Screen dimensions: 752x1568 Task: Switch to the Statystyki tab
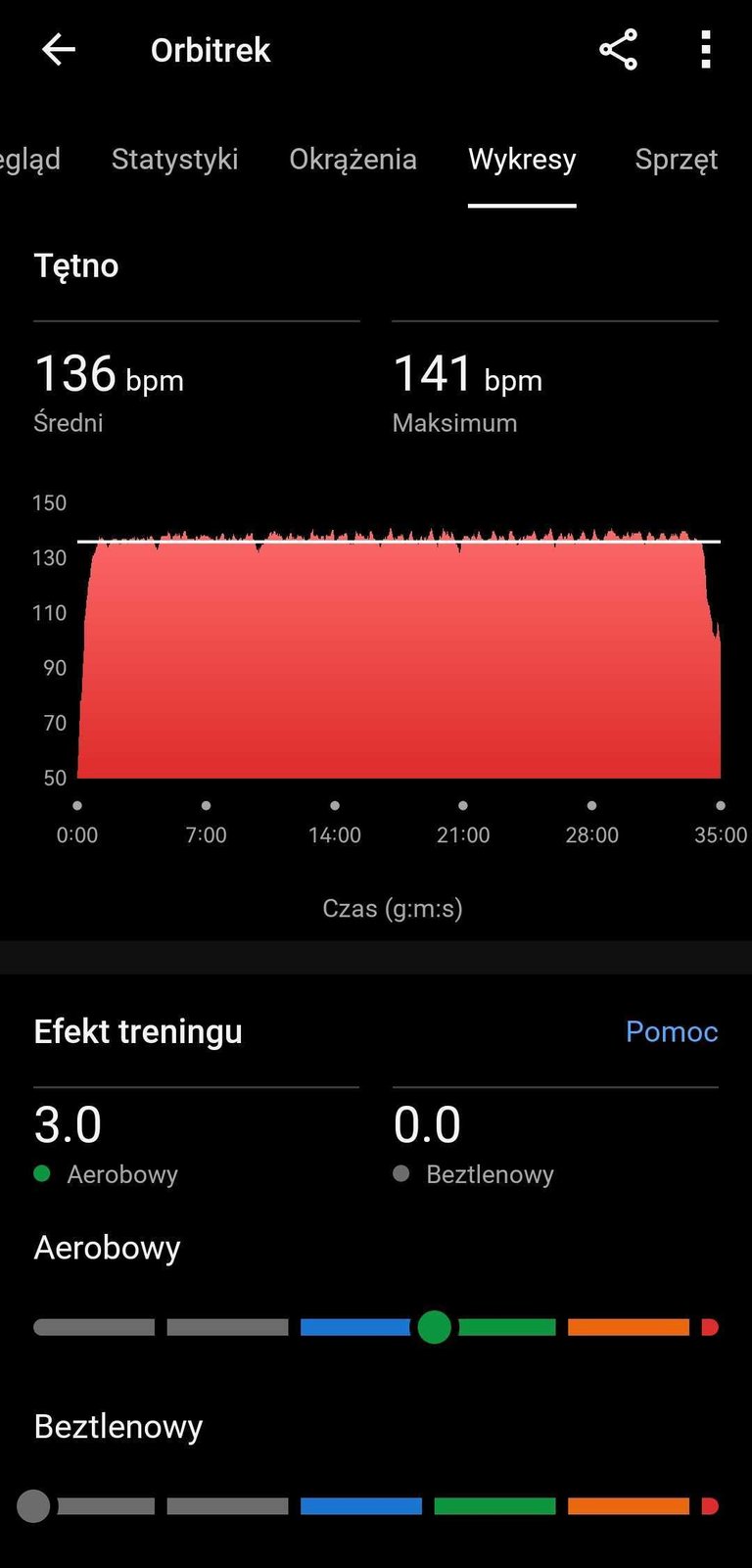174,160
